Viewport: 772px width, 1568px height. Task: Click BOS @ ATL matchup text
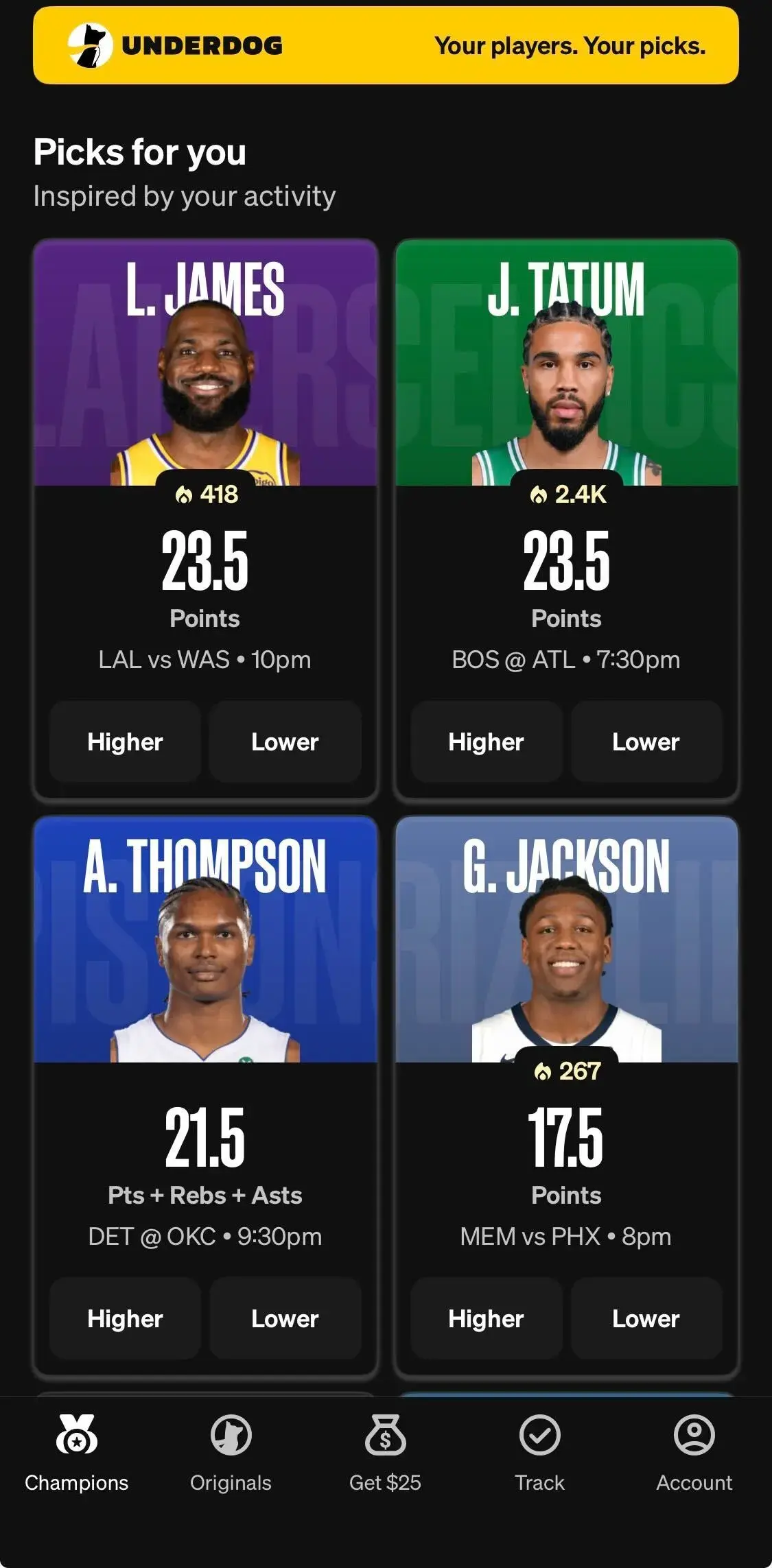click(566, 659)
